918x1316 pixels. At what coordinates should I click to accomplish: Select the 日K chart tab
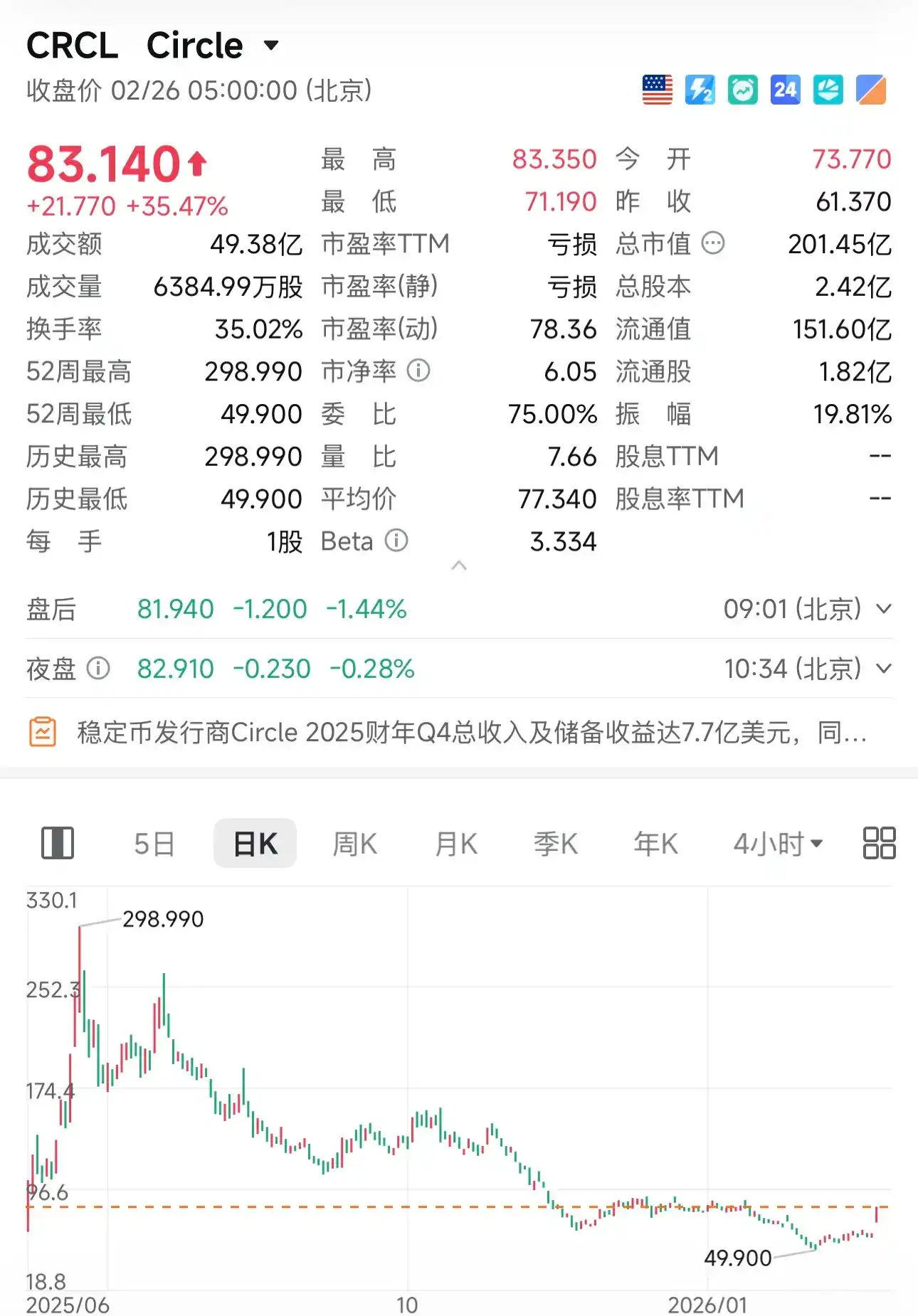click(x=255, y=844)
